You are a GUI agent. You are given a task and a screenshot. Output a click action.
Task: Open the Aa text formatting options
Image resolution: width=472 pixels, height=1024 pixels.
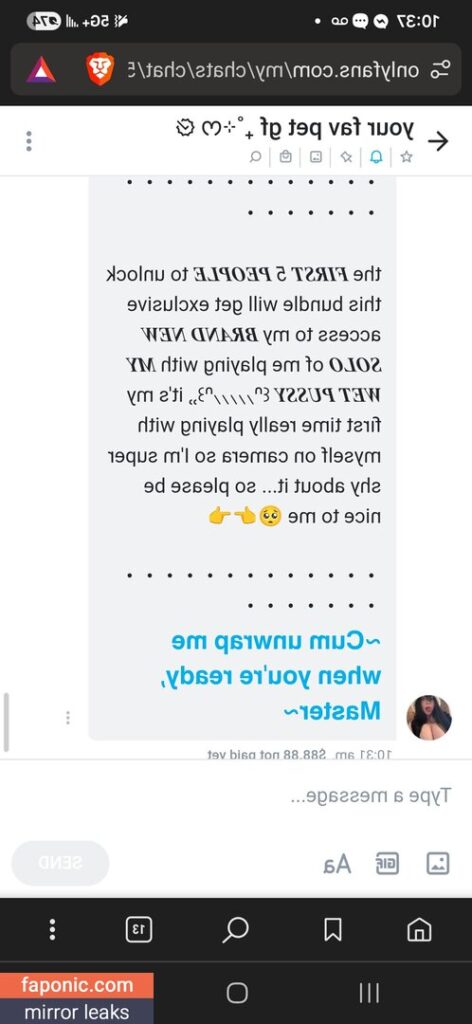point(338,865)
